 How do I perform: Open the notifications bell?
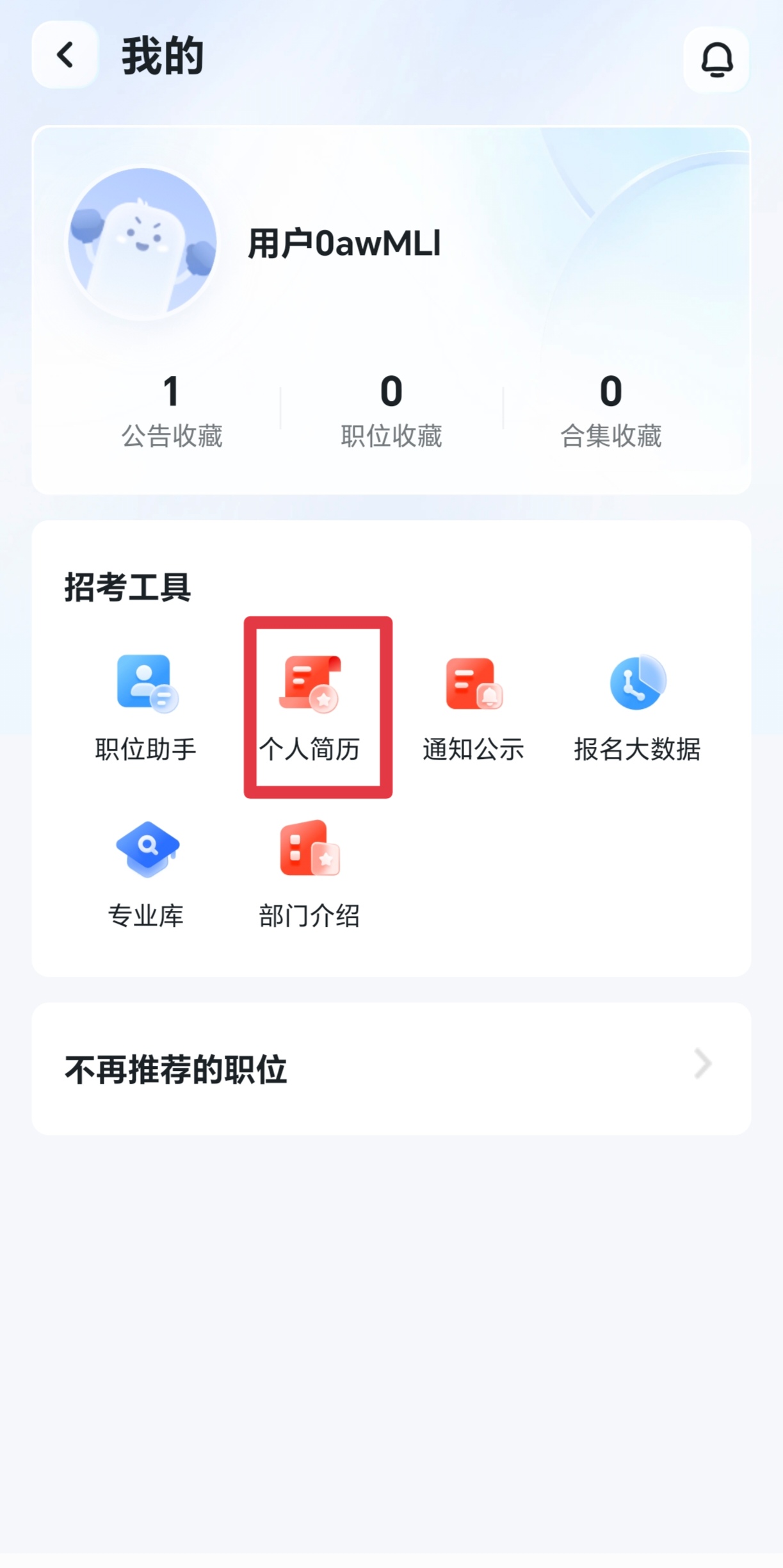(x=716, y=60)
